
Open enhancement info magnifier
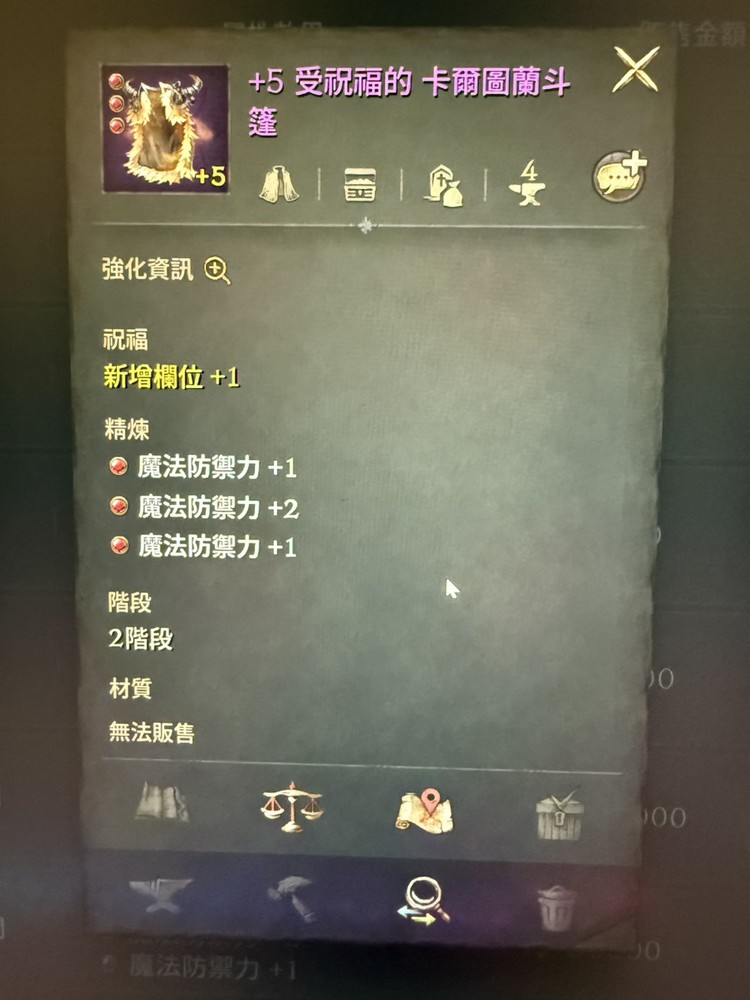(217, 270)
